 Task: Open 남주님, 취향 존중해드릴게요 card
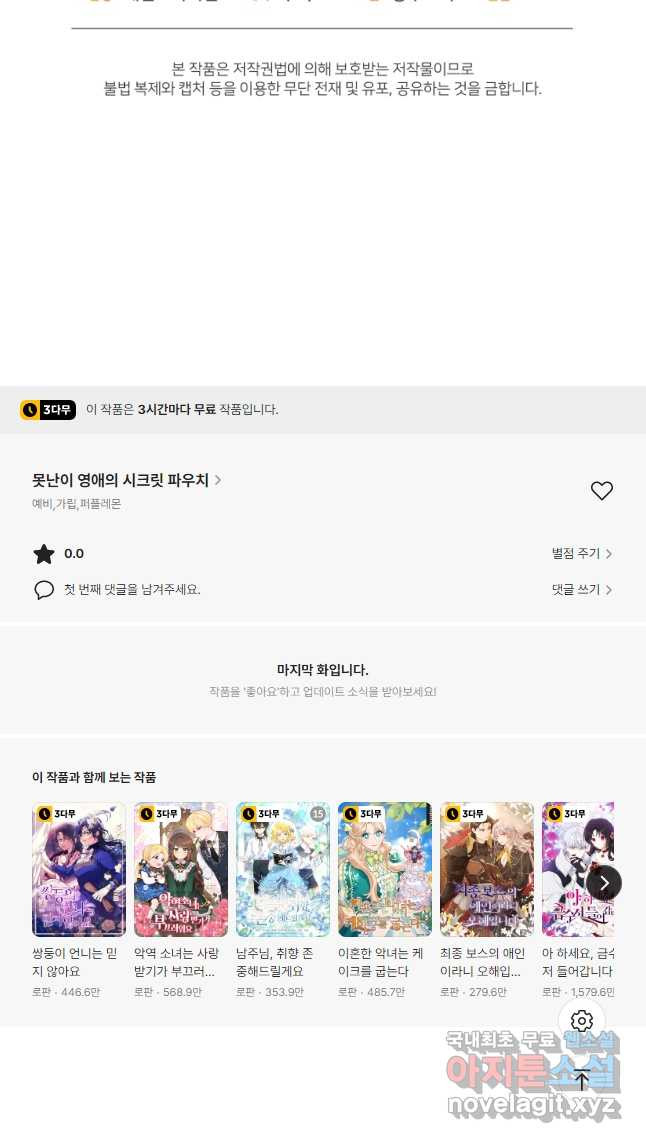283,869
